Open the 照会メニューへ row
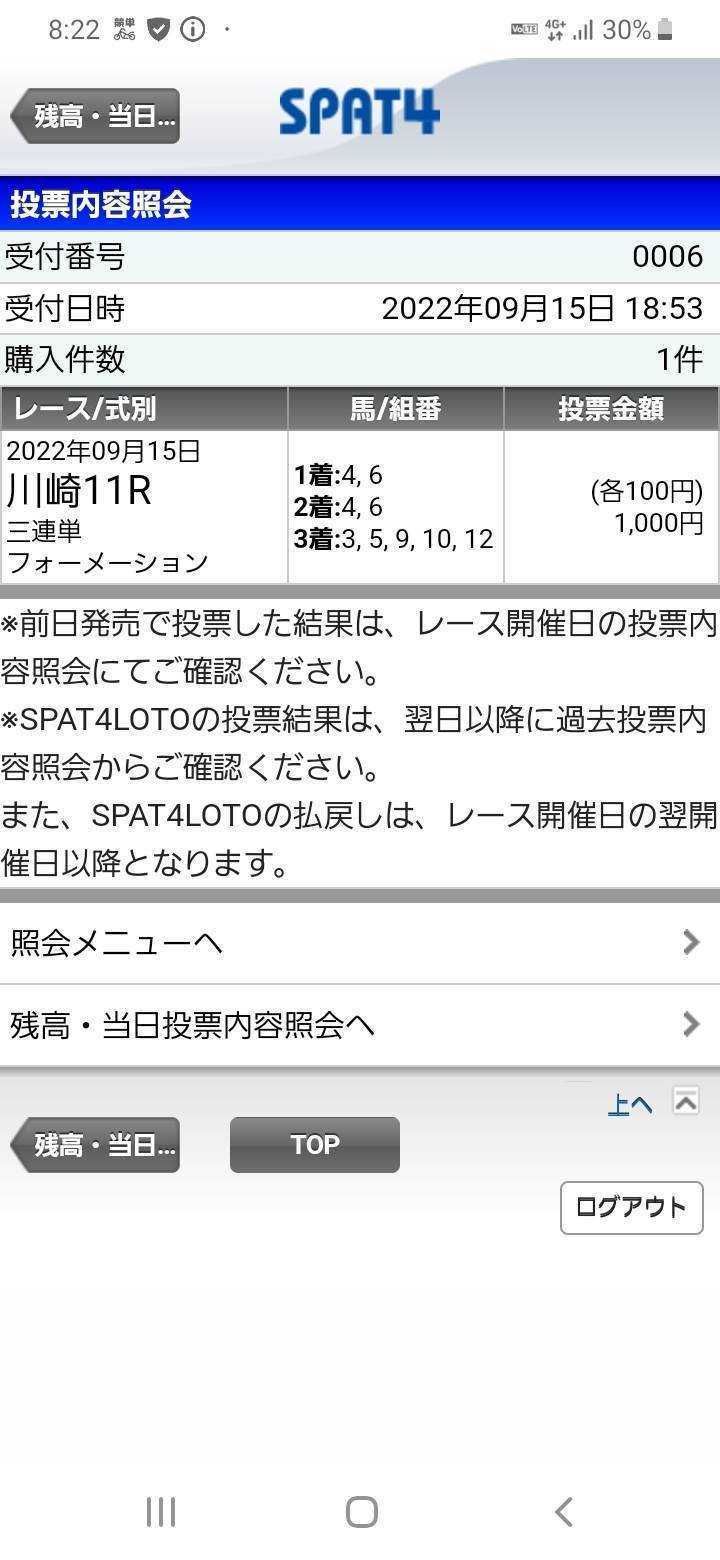Image resolution: width=720 pixels, height=1560 pixels. point(360,943)
